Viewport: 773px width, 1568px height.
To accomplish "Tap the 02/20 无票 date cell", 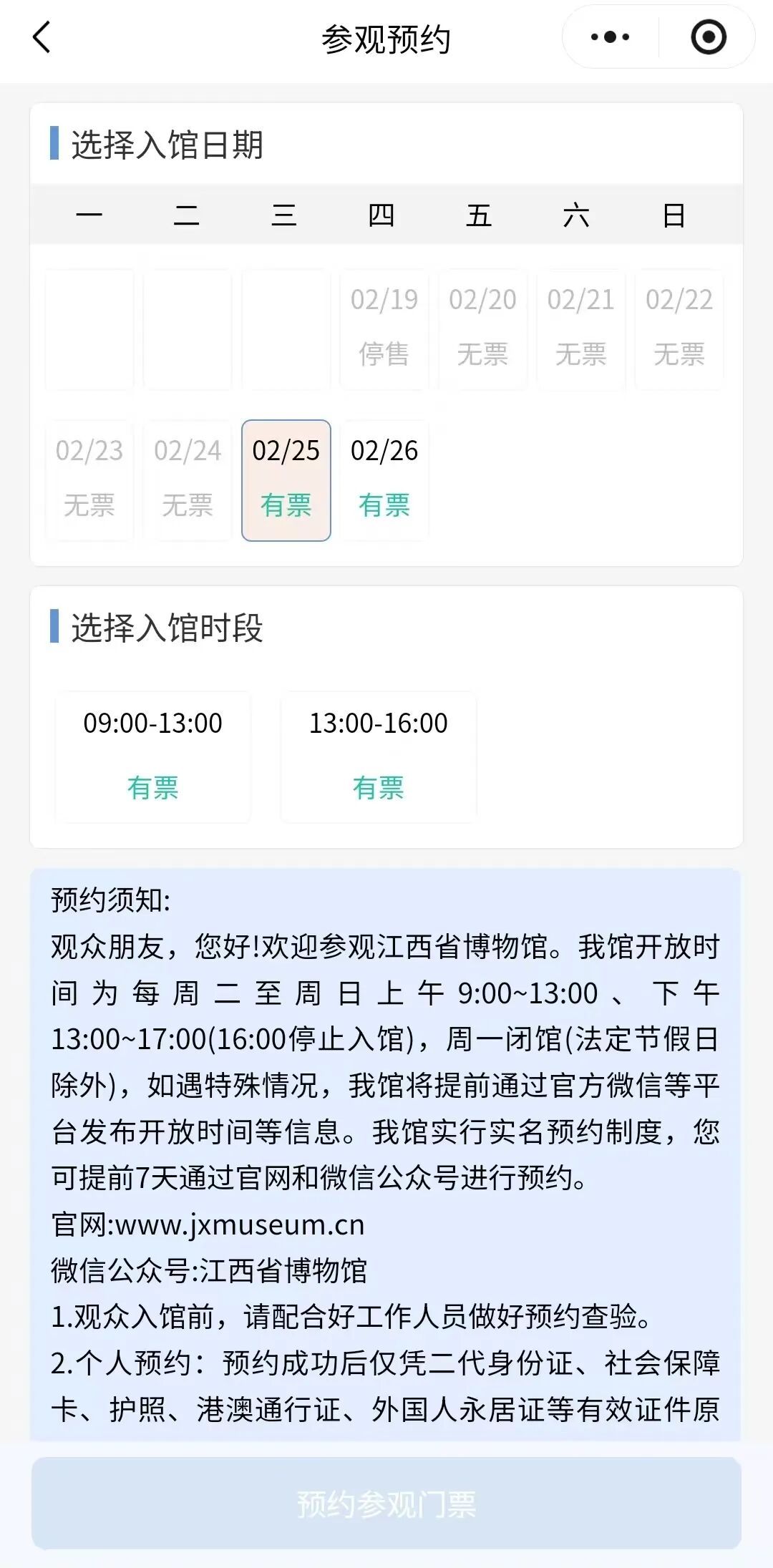I will [x=482, y=328].
